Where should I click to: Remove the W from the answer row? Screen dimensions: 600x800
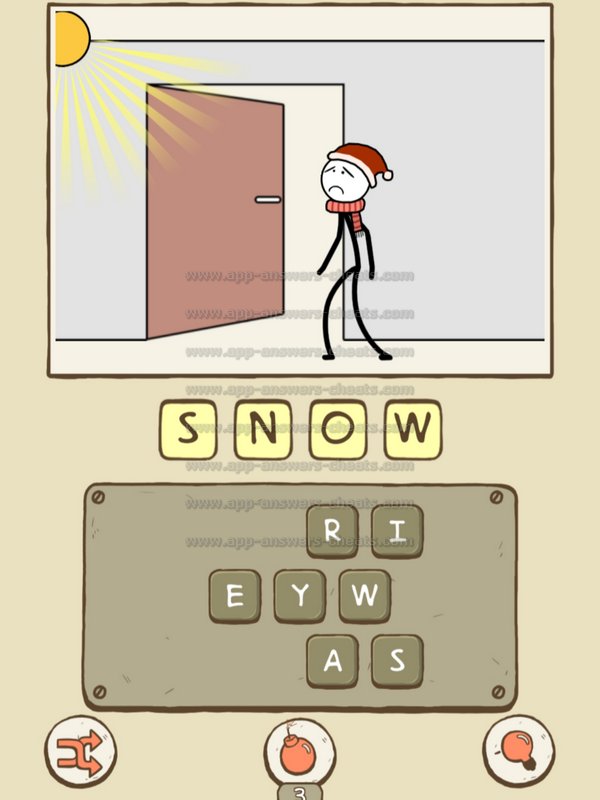(412, 430)
